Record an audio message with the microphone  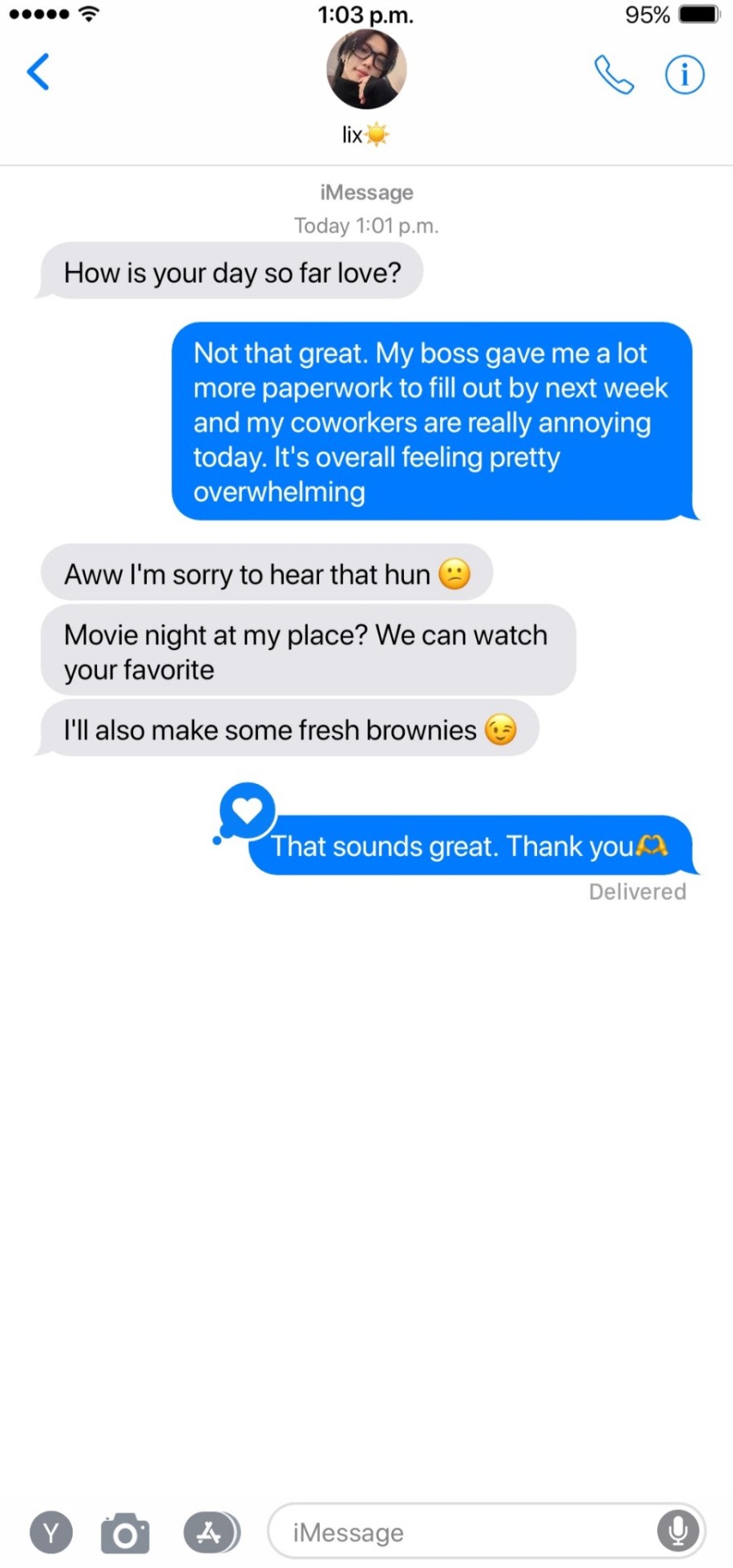click(677, 1531)
